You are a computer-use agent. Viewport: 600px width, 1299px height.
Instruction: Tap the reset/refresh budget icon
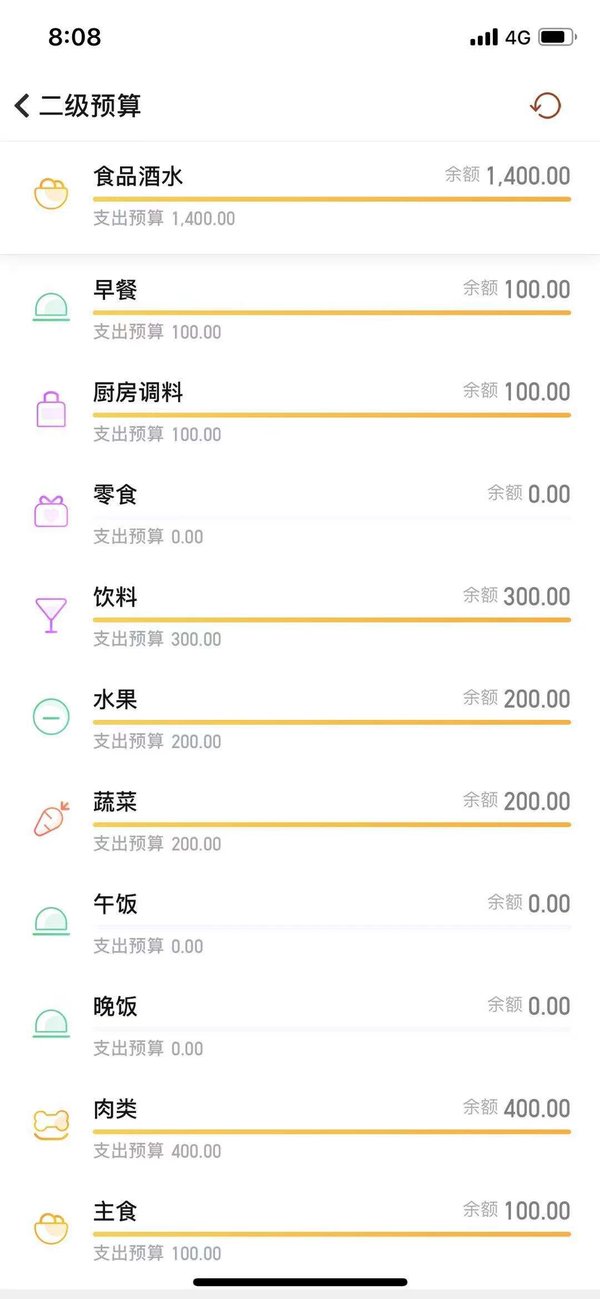pyautogui.click(x=545, y=106)
